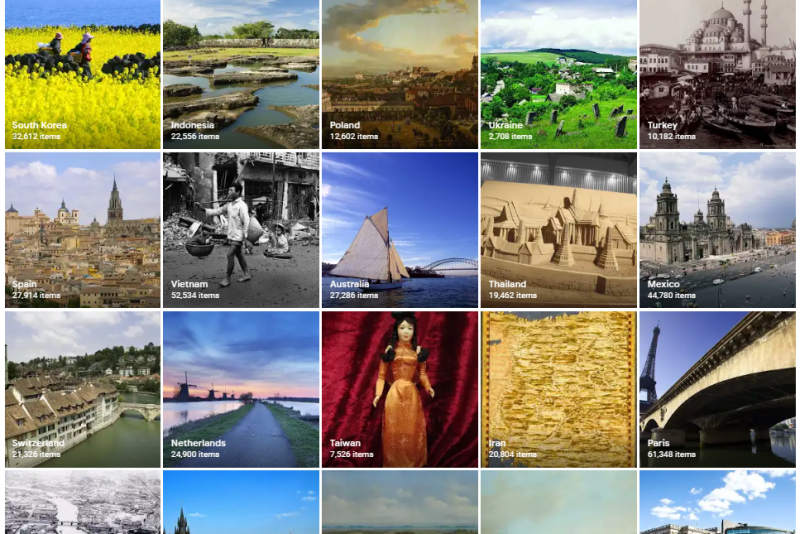View the Poland collection
Screen dimensions: 800x534
pos(400,74)
